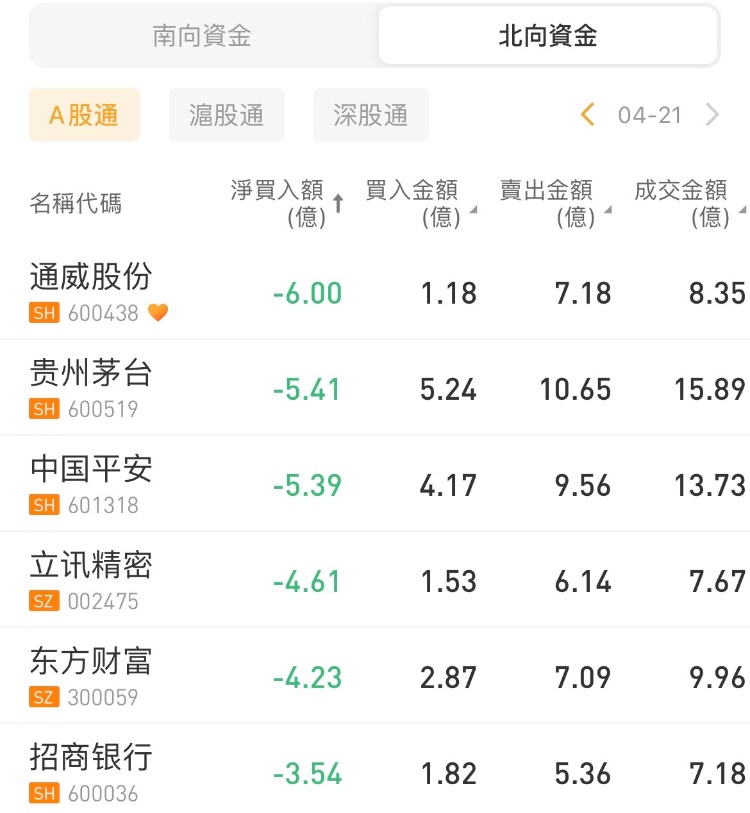Open 东方财富 stock details

pyautogui.click(x=92, y=674)
